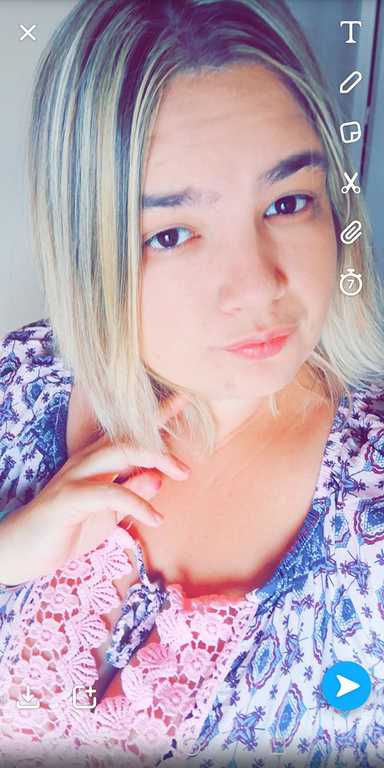This screenshot has width=384, height=768.
Task: Open the sticker picker
Action: click(351, 132)
